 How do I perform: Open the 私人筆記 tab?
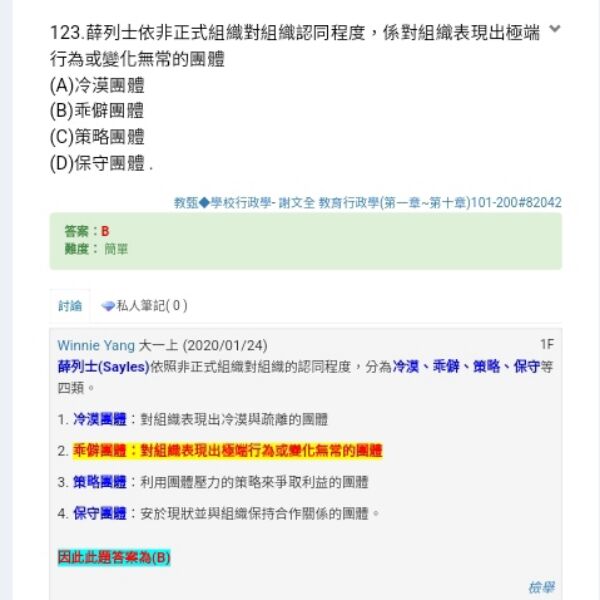tap(144, 306)
